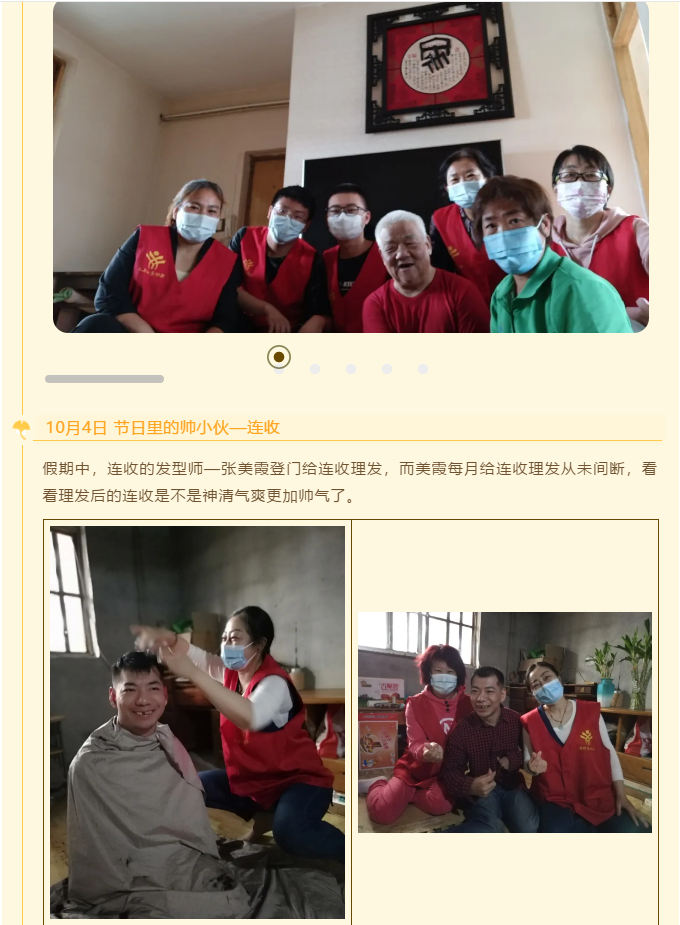Viewport: 680px width, 925px height.
Task: Select the fourth carousel page dot
Action: (387, 369)
